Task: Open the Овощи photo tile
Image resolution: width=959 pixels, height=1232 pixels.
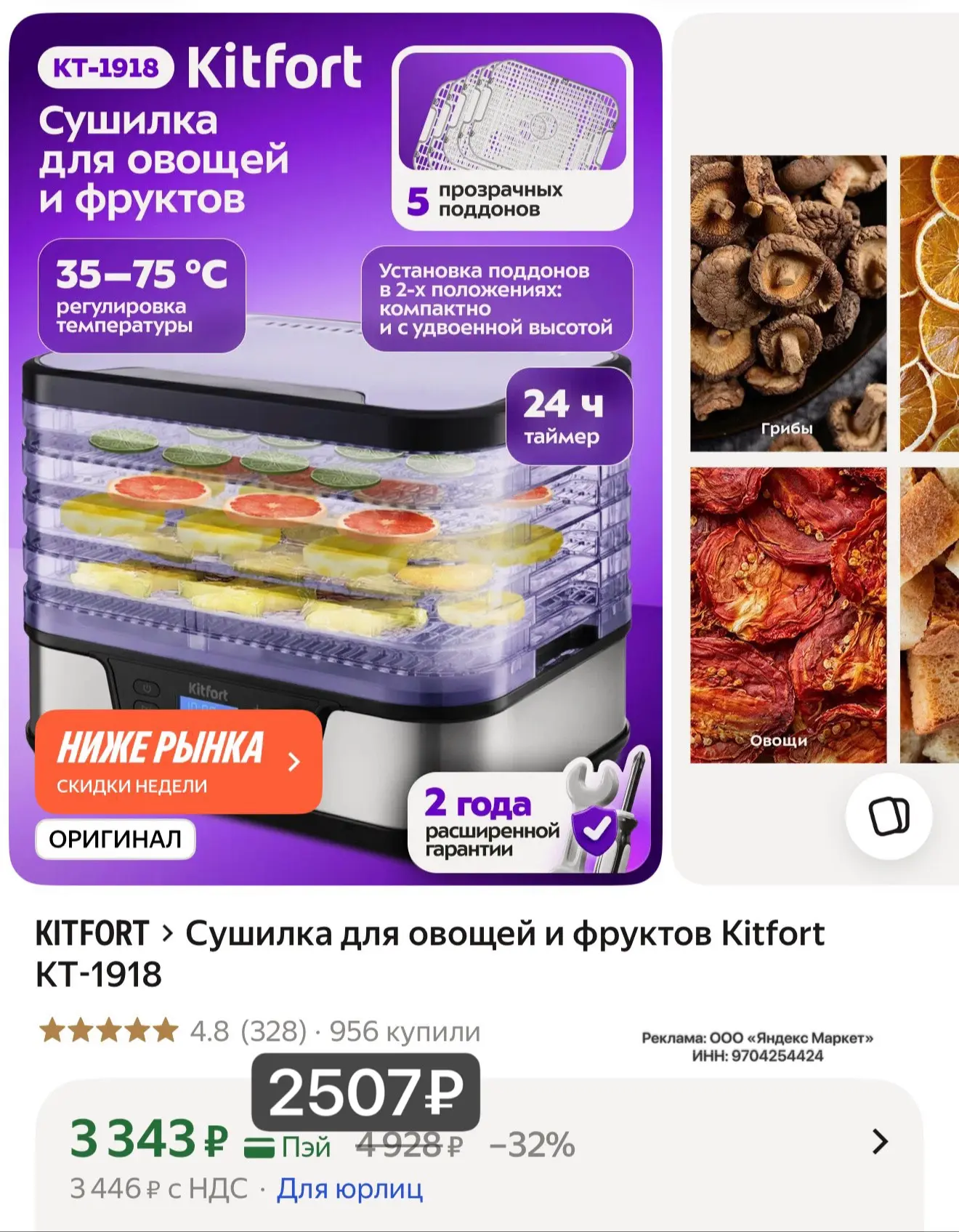Action: click(x=788, y=615)
